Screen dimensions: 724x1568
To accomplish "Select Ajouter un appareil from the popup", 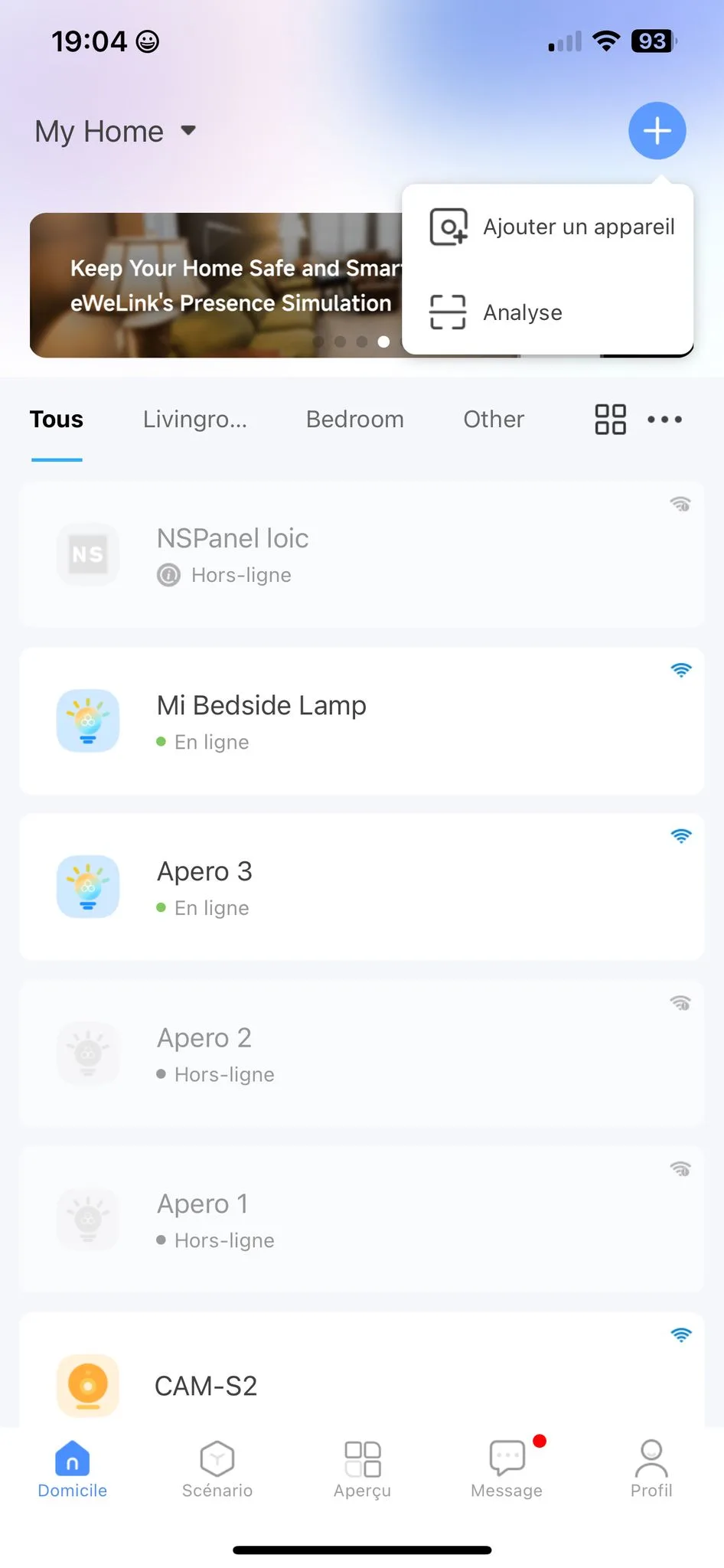I will (x=548, y=227).
